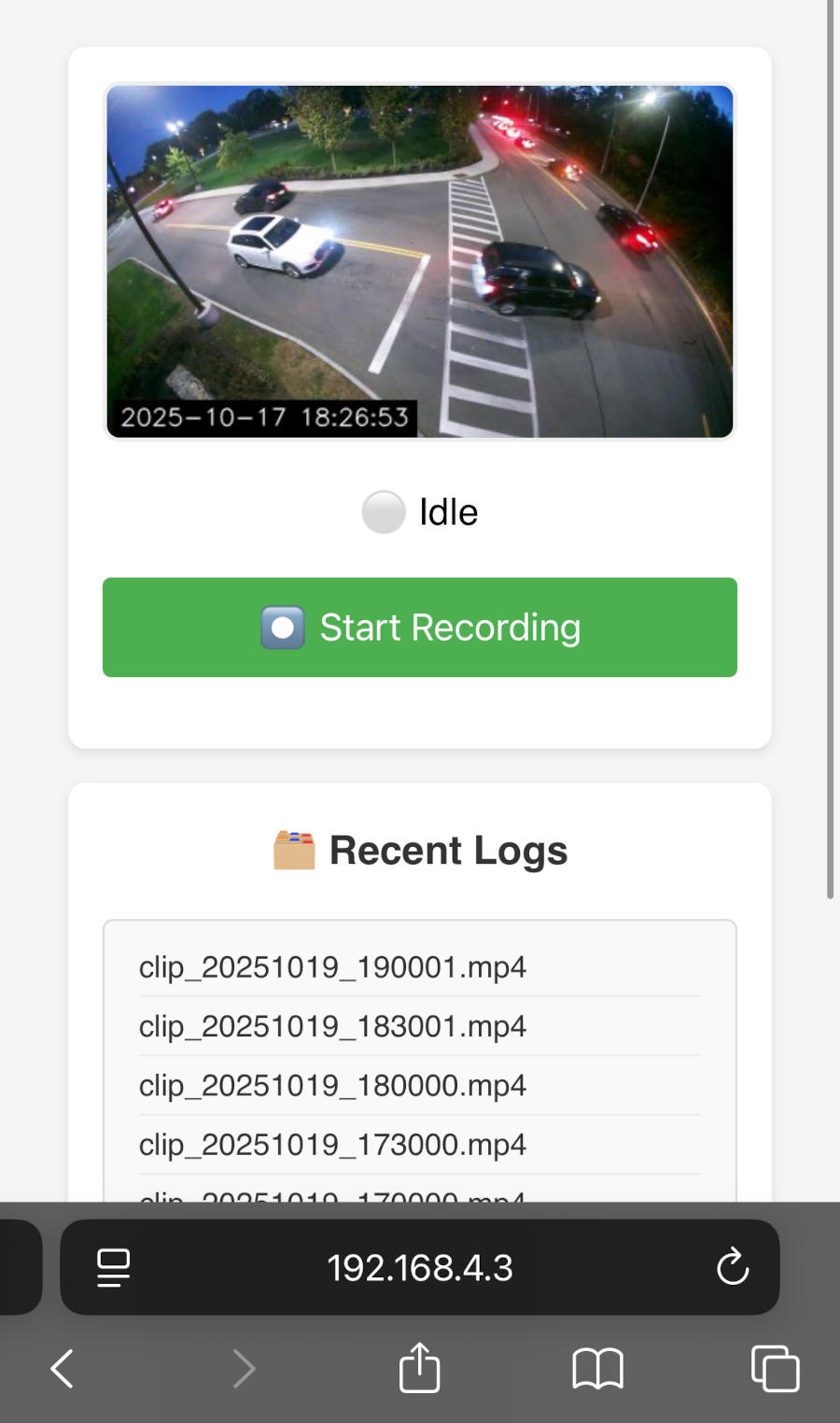Open clip_20251019_190001.mp4 from Recent Logs
This screenshot has width=840, height=1423.
coord(332,968)
